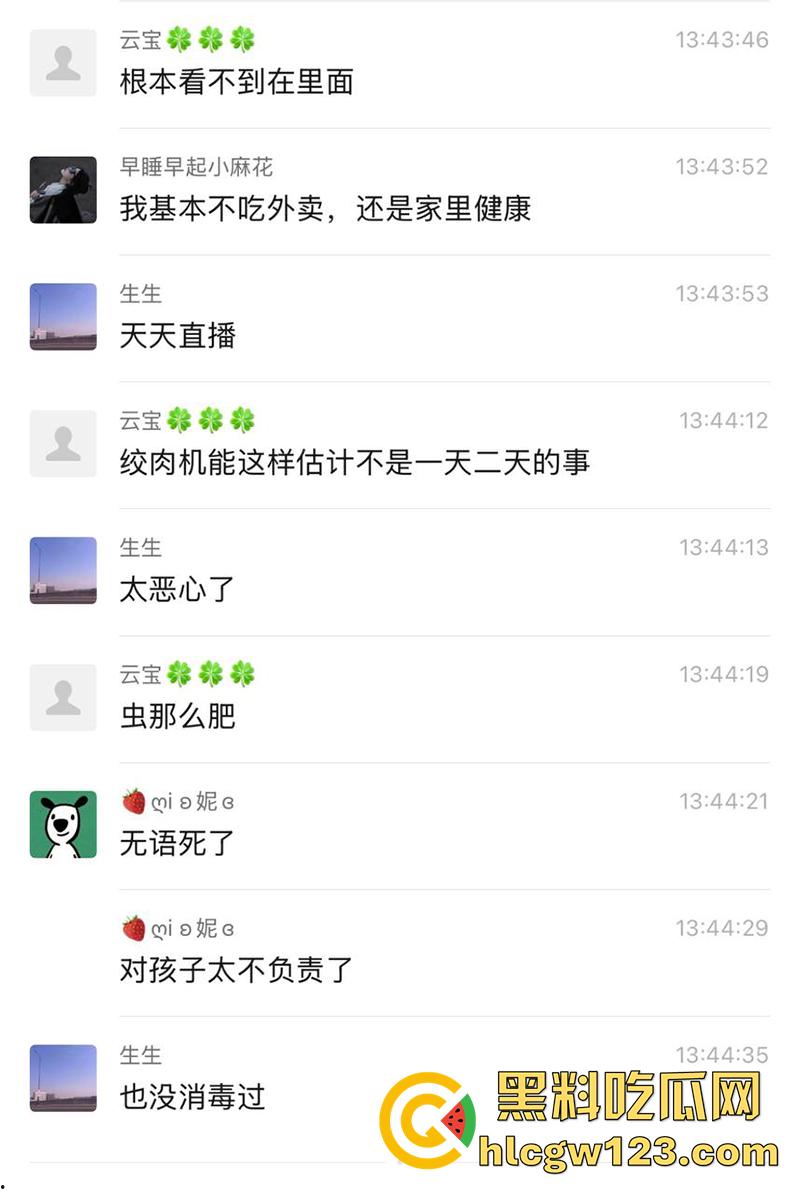Click the message 虫那么肥
This screenshot has width=800, height=1193.
pyautogui.click(x=178, y=717)
